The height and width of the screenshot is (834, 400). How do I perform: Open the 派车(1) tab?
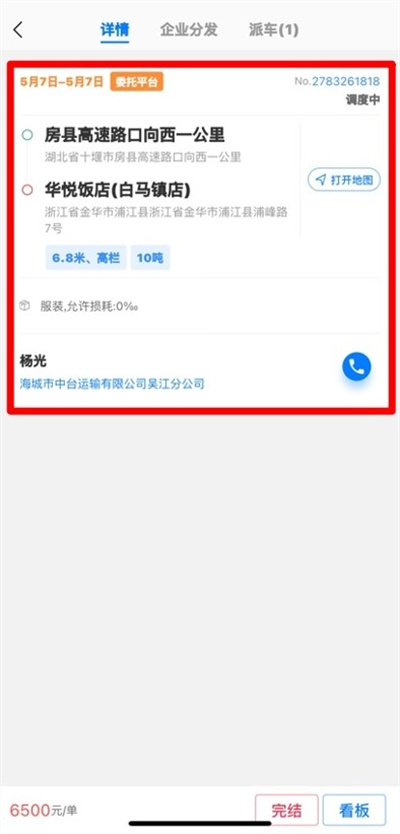tap(273, 30)
